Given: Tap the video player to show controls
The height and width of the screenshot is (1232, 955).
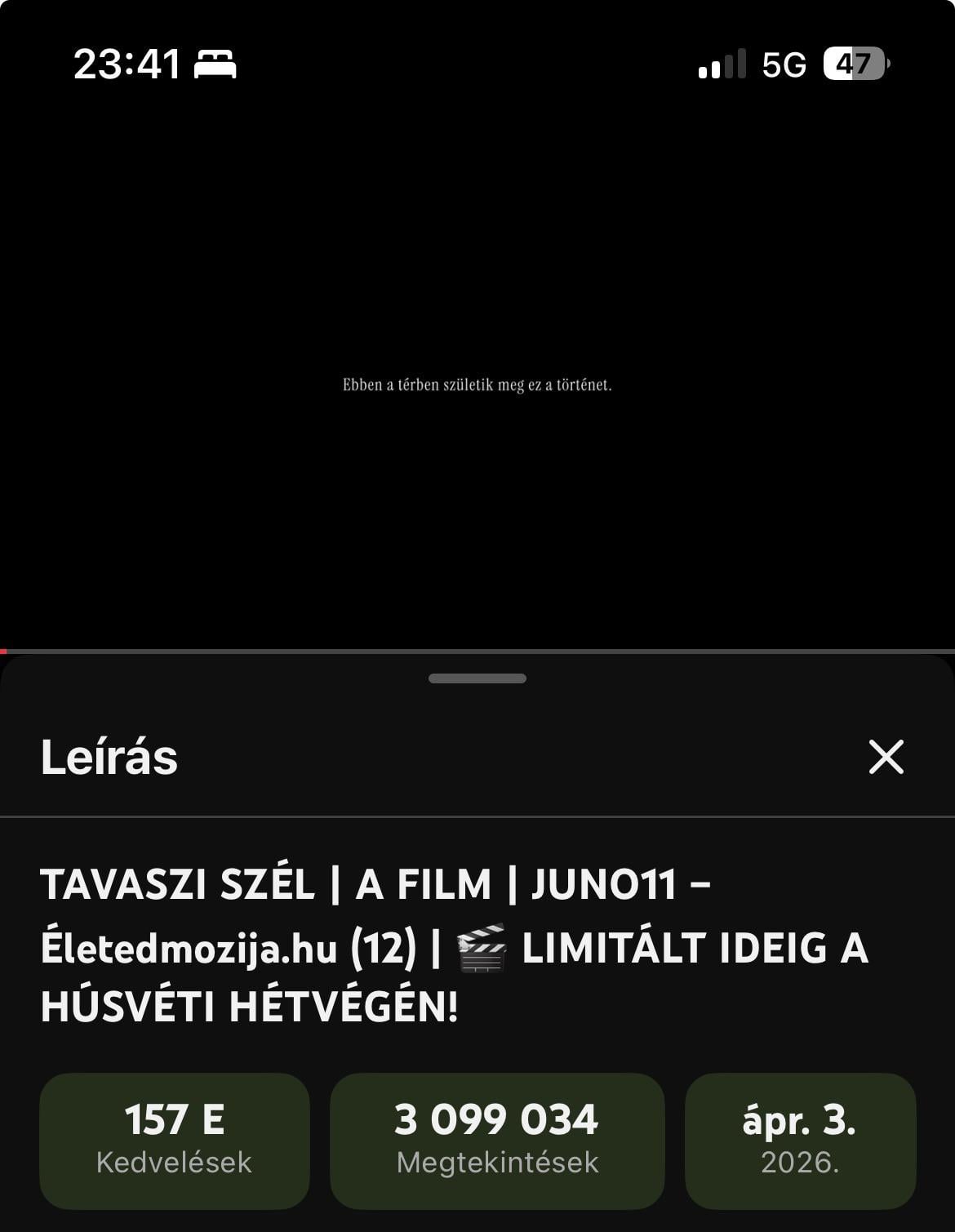Looking at the screenshot, I should point(477,384).
